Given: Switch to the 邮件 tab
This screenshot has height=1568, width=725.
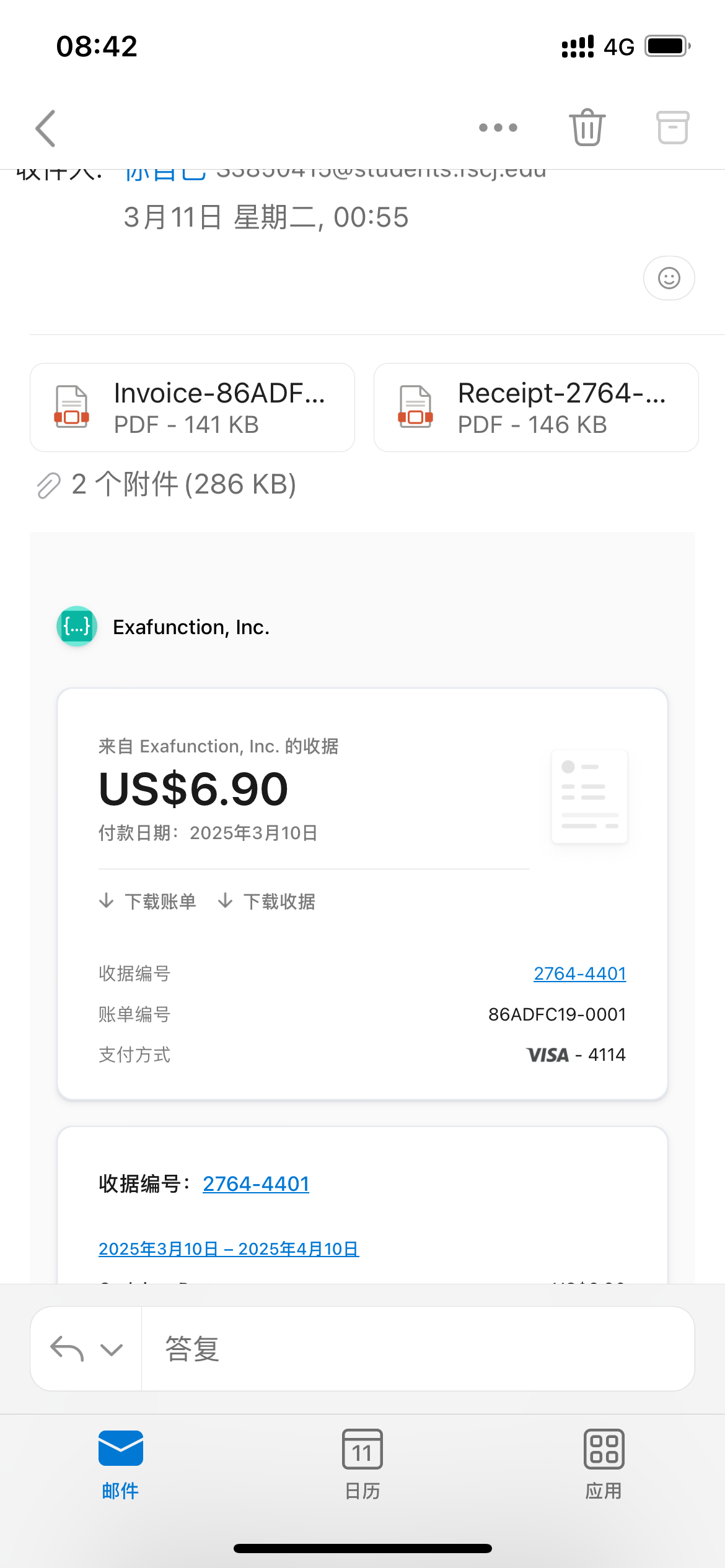Looking at the screenshot, I should pyautogui.click(x=121, y=1465).
